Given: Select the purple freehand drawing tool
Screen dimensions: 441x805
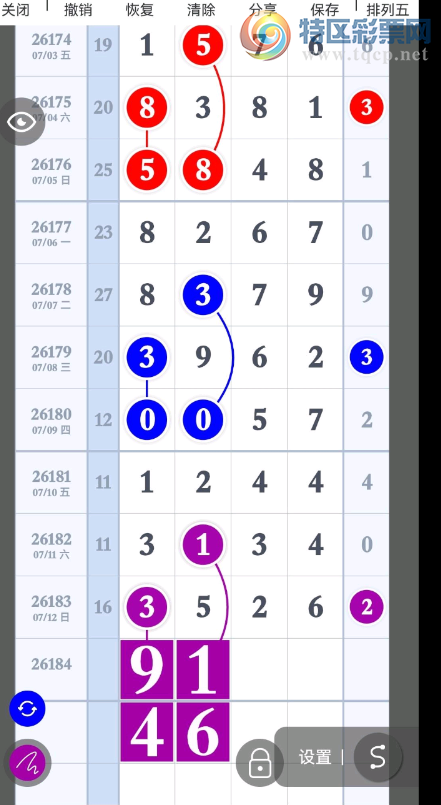Looking at the screenshot, I should pos(27,763).
